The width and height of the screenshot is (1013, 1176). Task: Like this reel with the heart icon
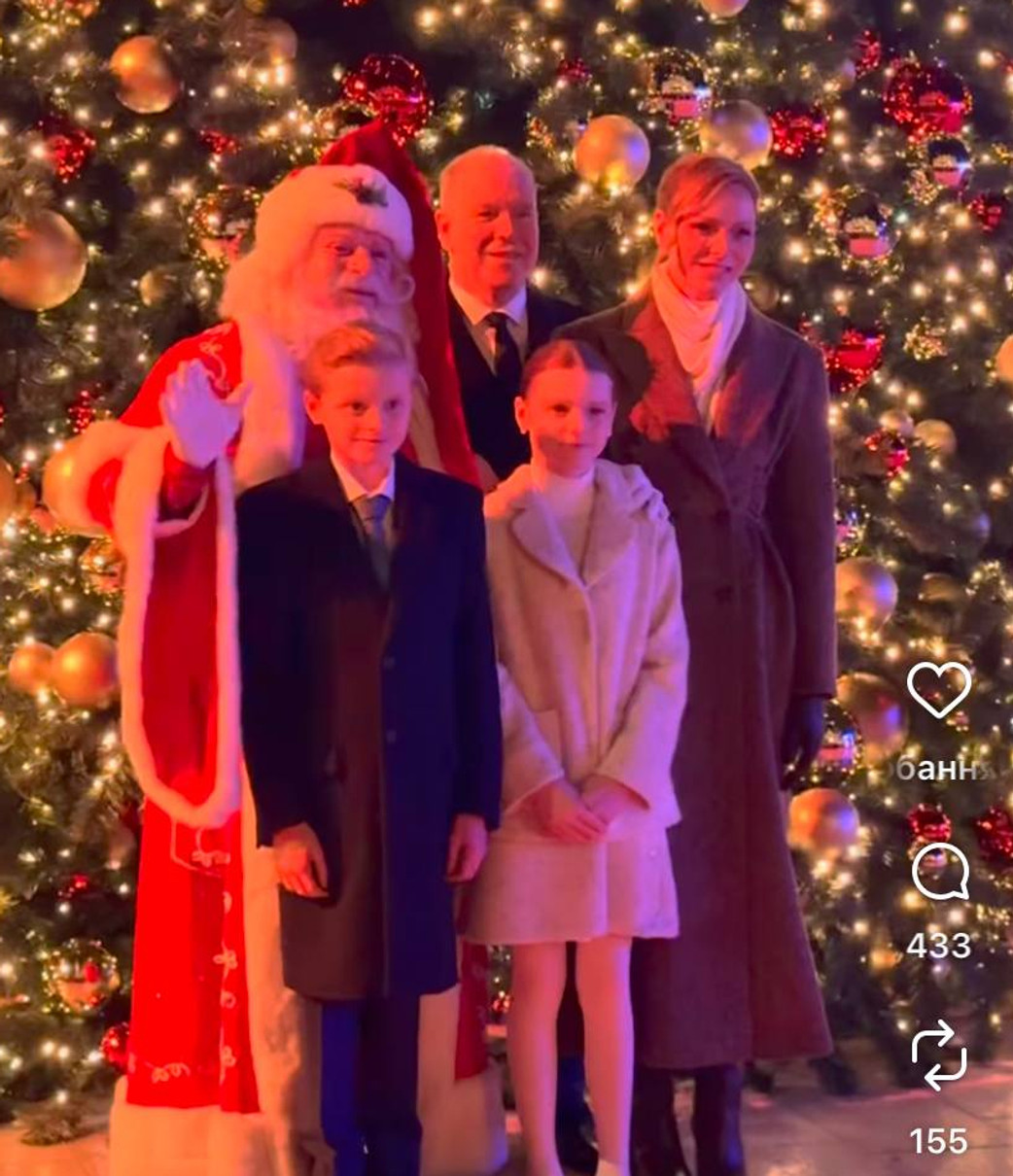(938, 689)
